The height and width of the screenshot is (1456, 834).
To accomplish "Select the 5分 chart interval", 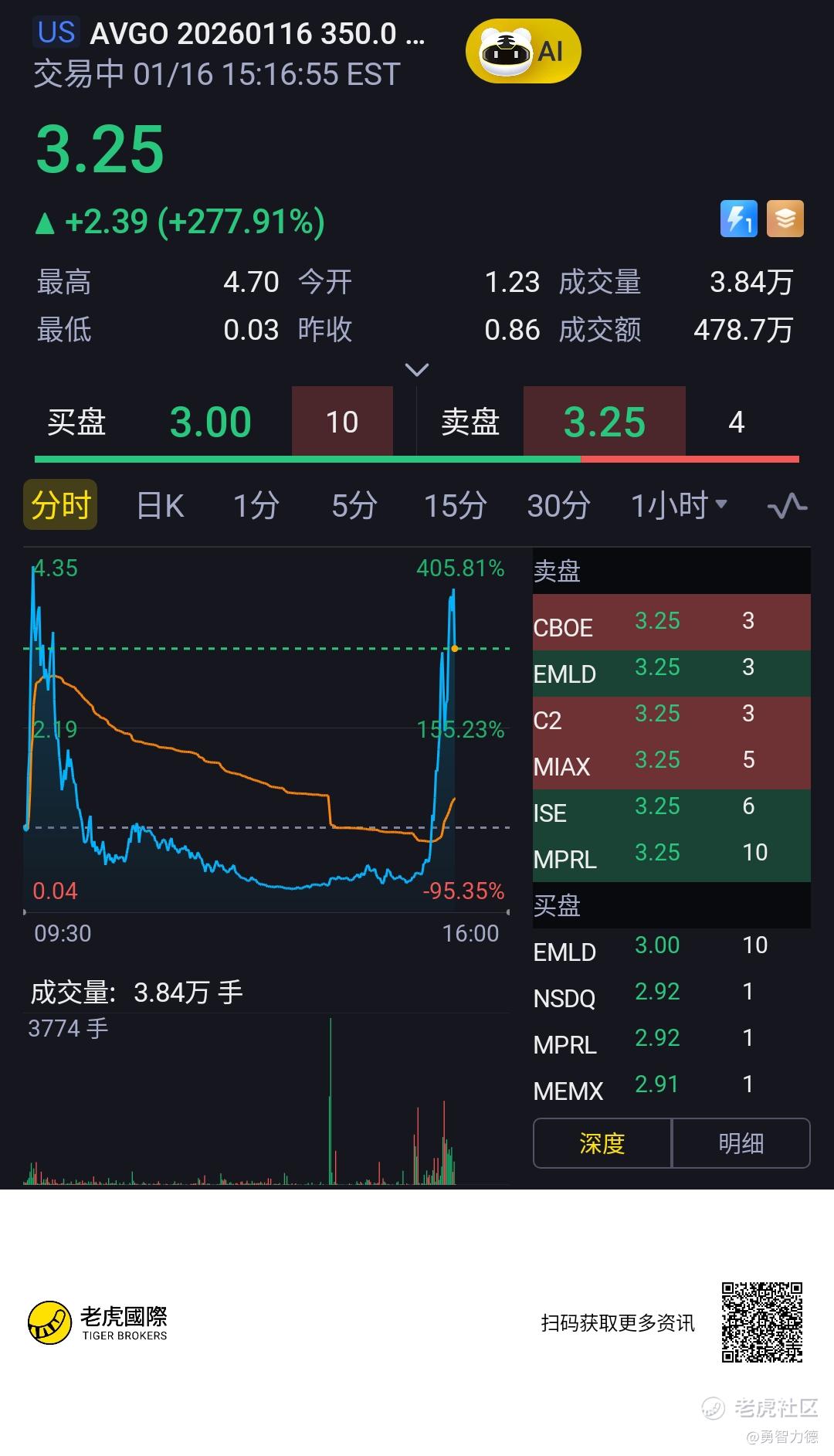I will pos(354,506).
